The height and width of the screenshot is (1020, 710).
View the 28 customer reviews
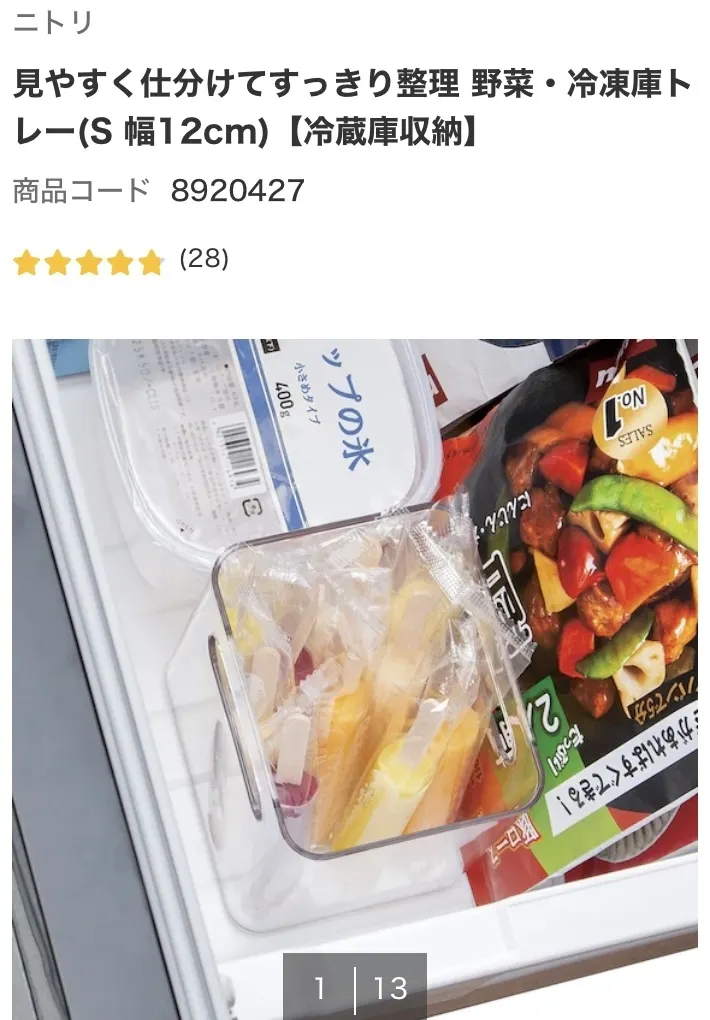pos(204,259)
